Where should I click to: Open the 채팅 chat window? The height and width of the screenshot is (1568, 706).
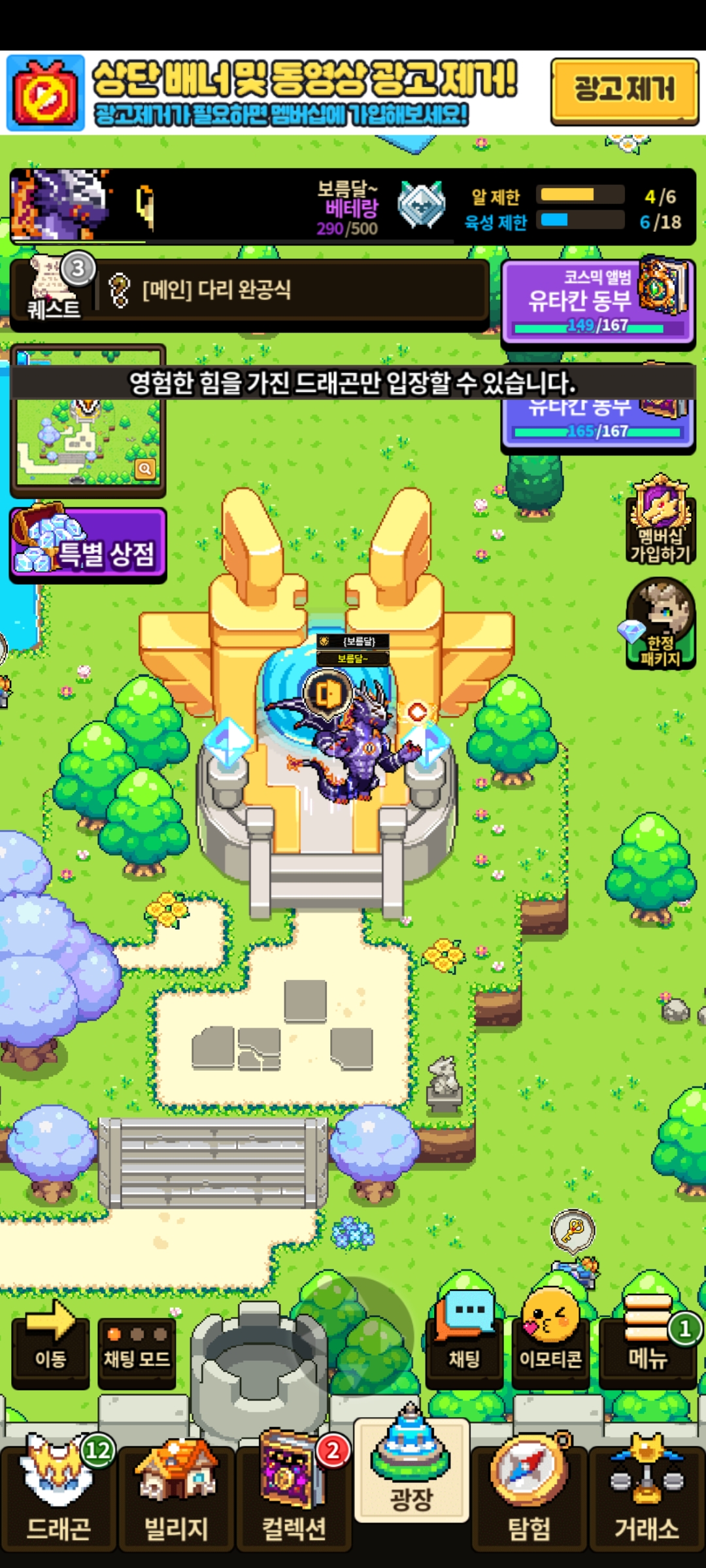[x=464, y=1338]
